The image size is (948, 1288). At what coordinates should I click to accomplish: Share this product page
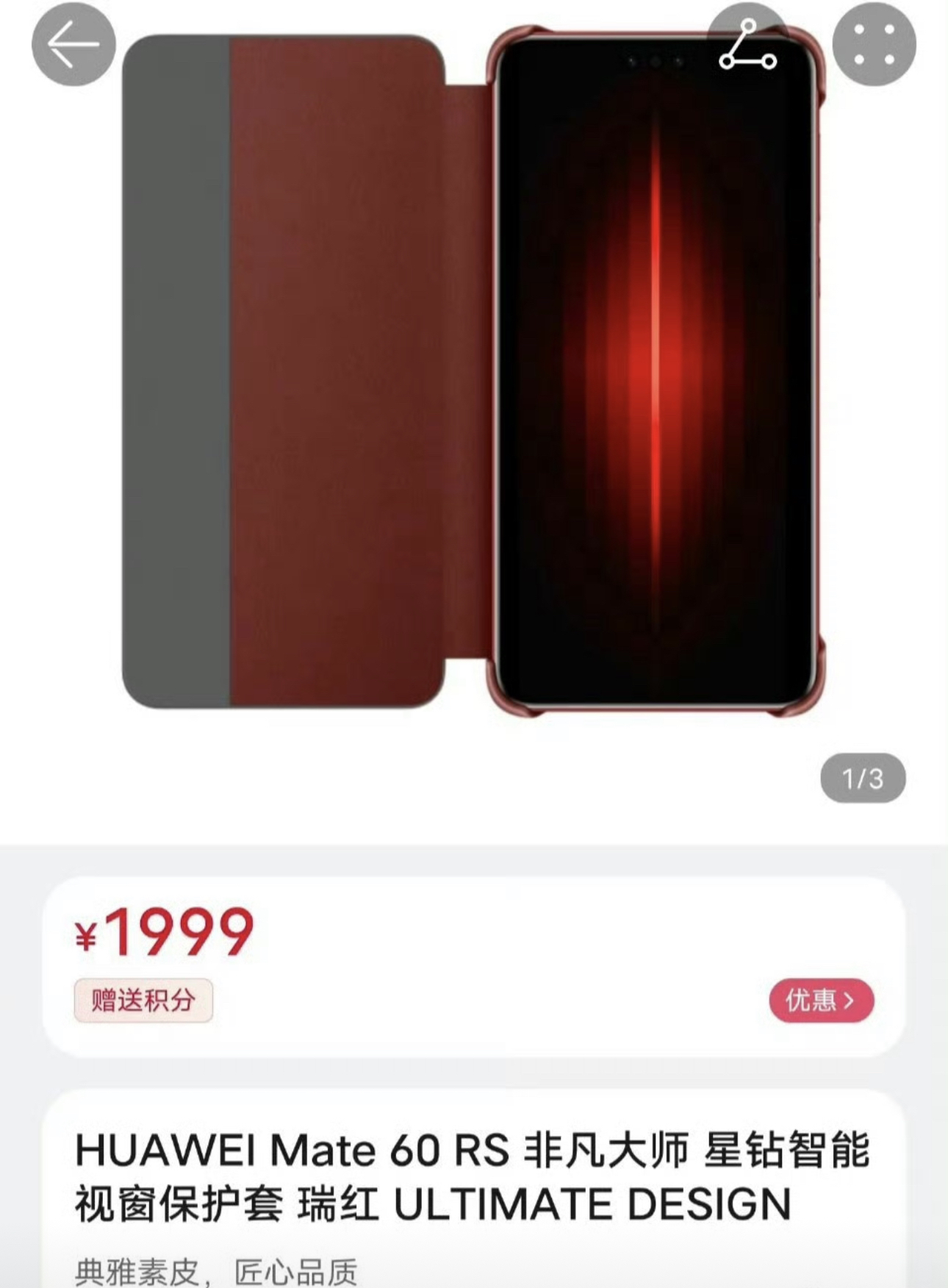point(748,45)
